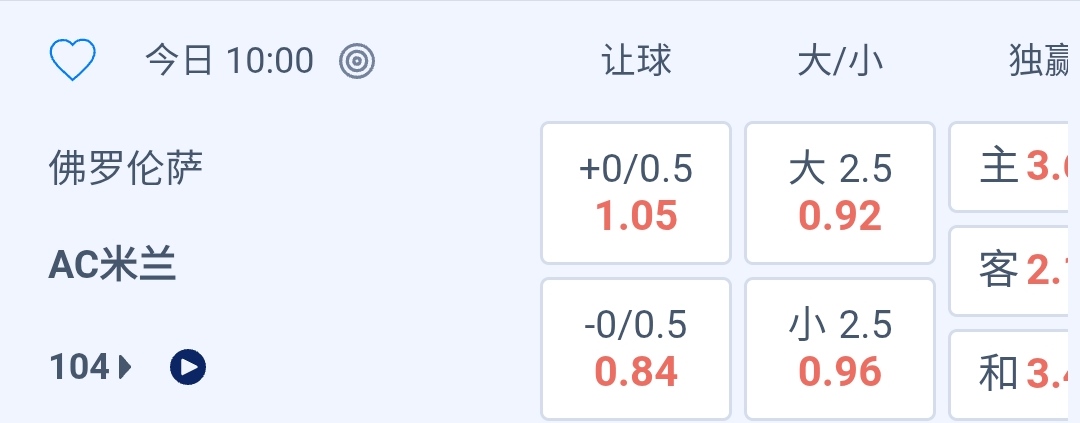1080x423 pixels.
Task: Open 佛罗伦萨 vs AC米兰 match details
Action: tap(126, 216)
